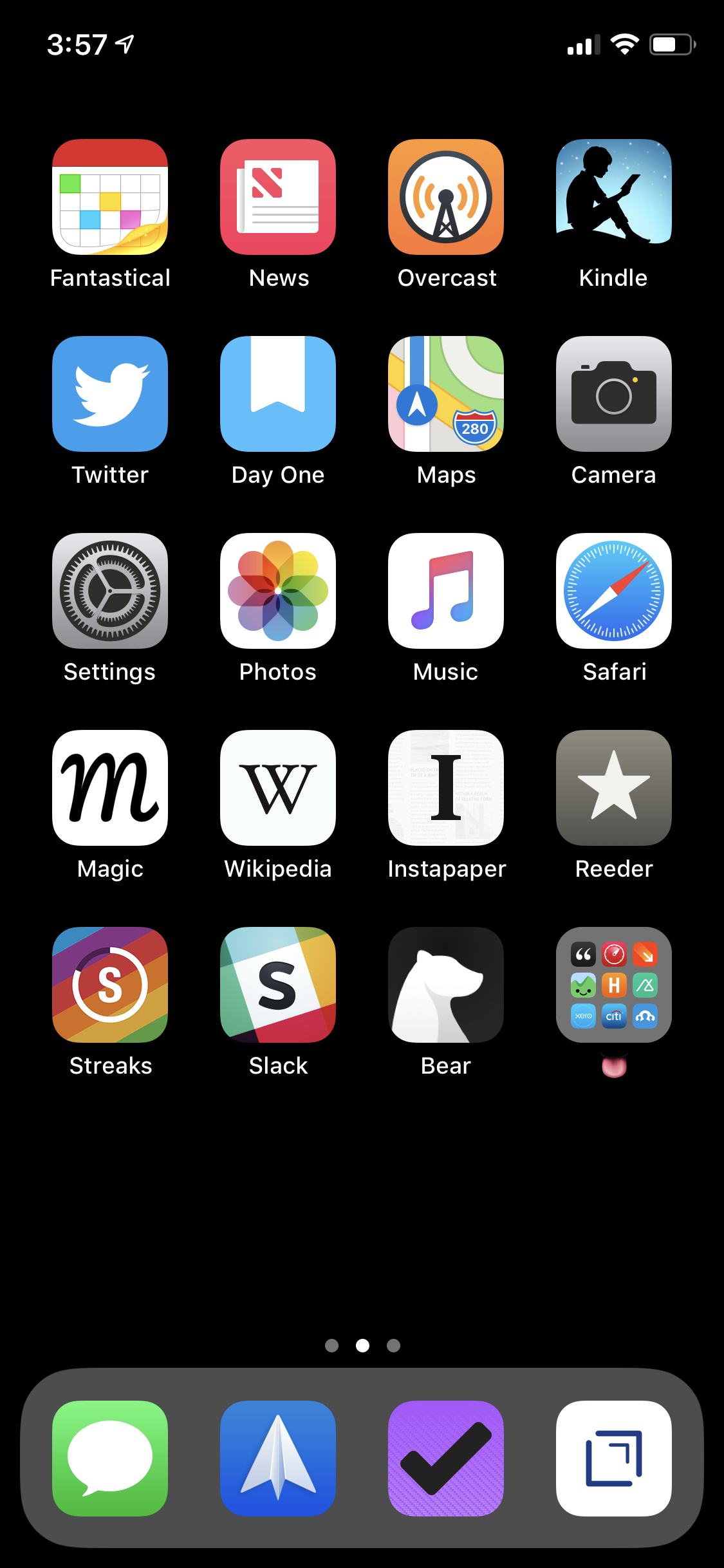Launch the News app
Screen dimensions: 724x1568
(x=278, y=197)
